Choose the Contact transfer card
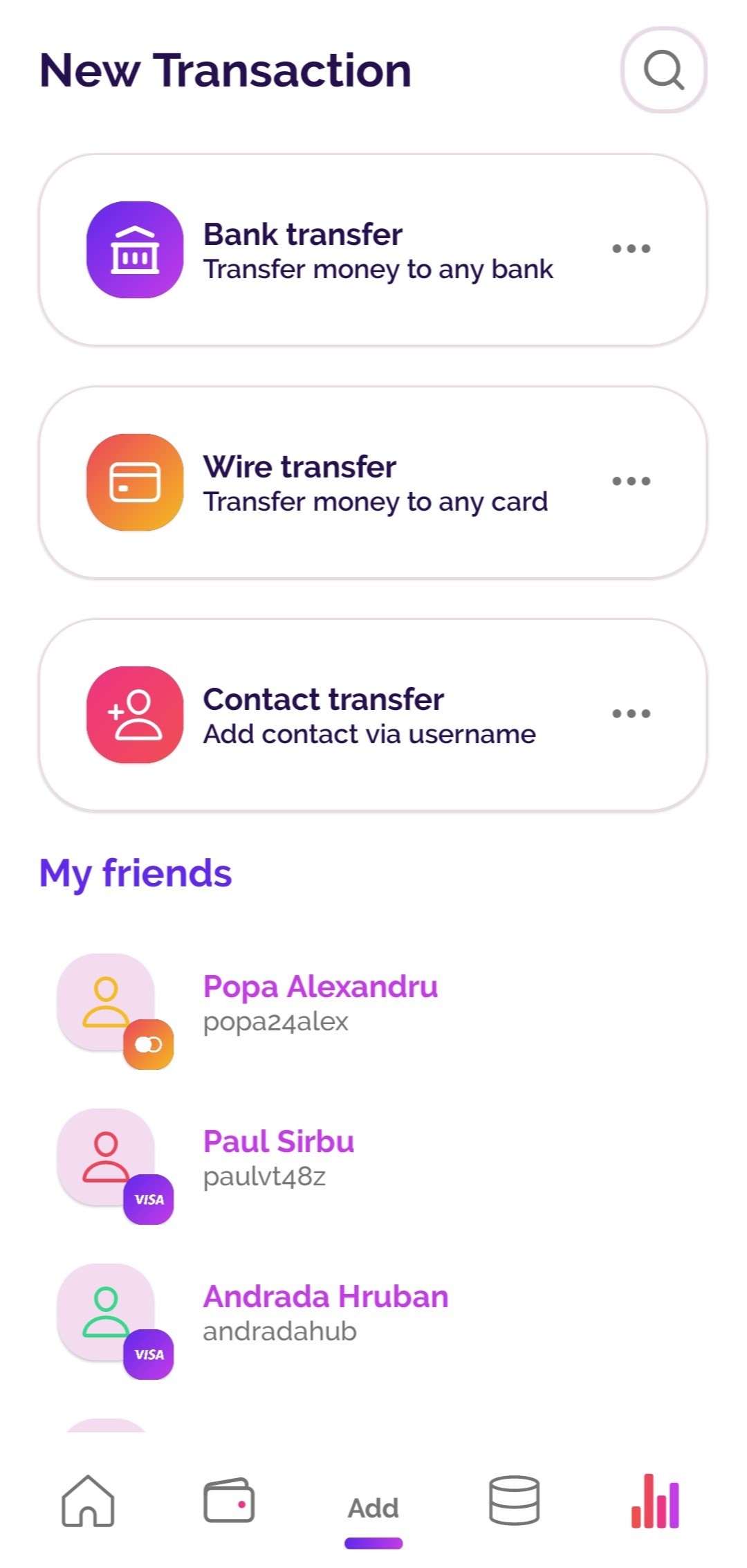 373,715
